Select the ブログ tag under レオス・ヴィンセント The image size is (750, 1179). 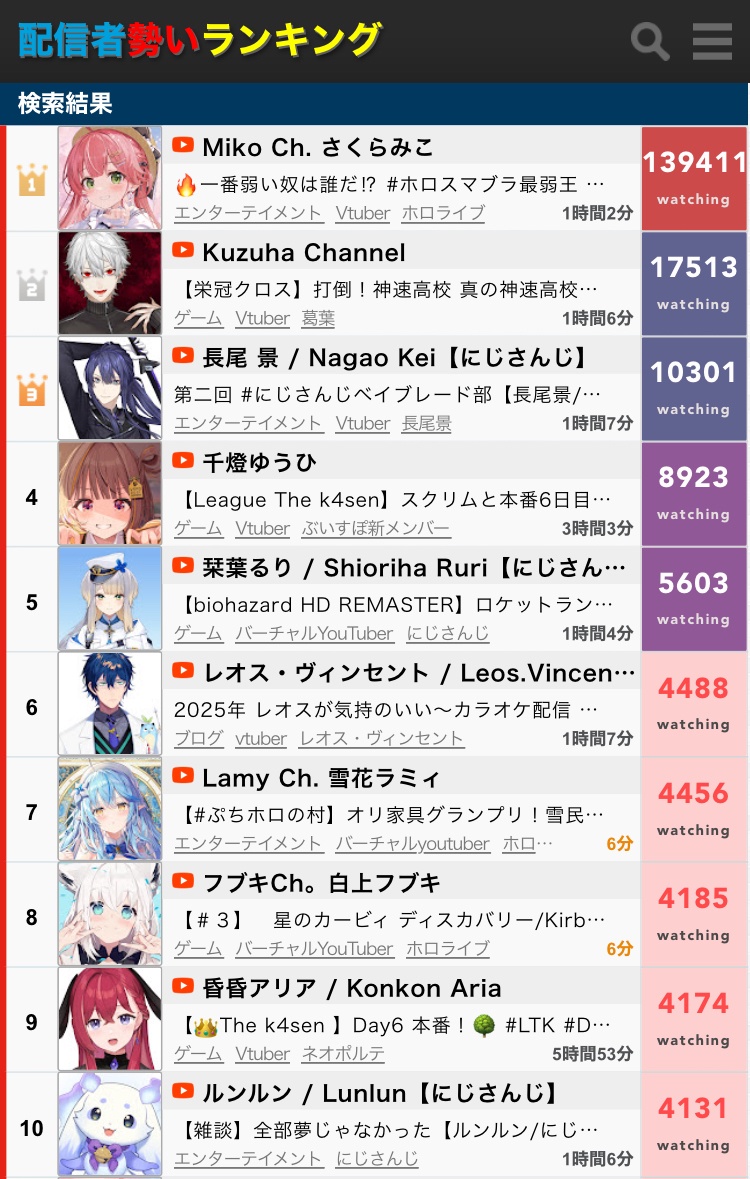(198, 739)
